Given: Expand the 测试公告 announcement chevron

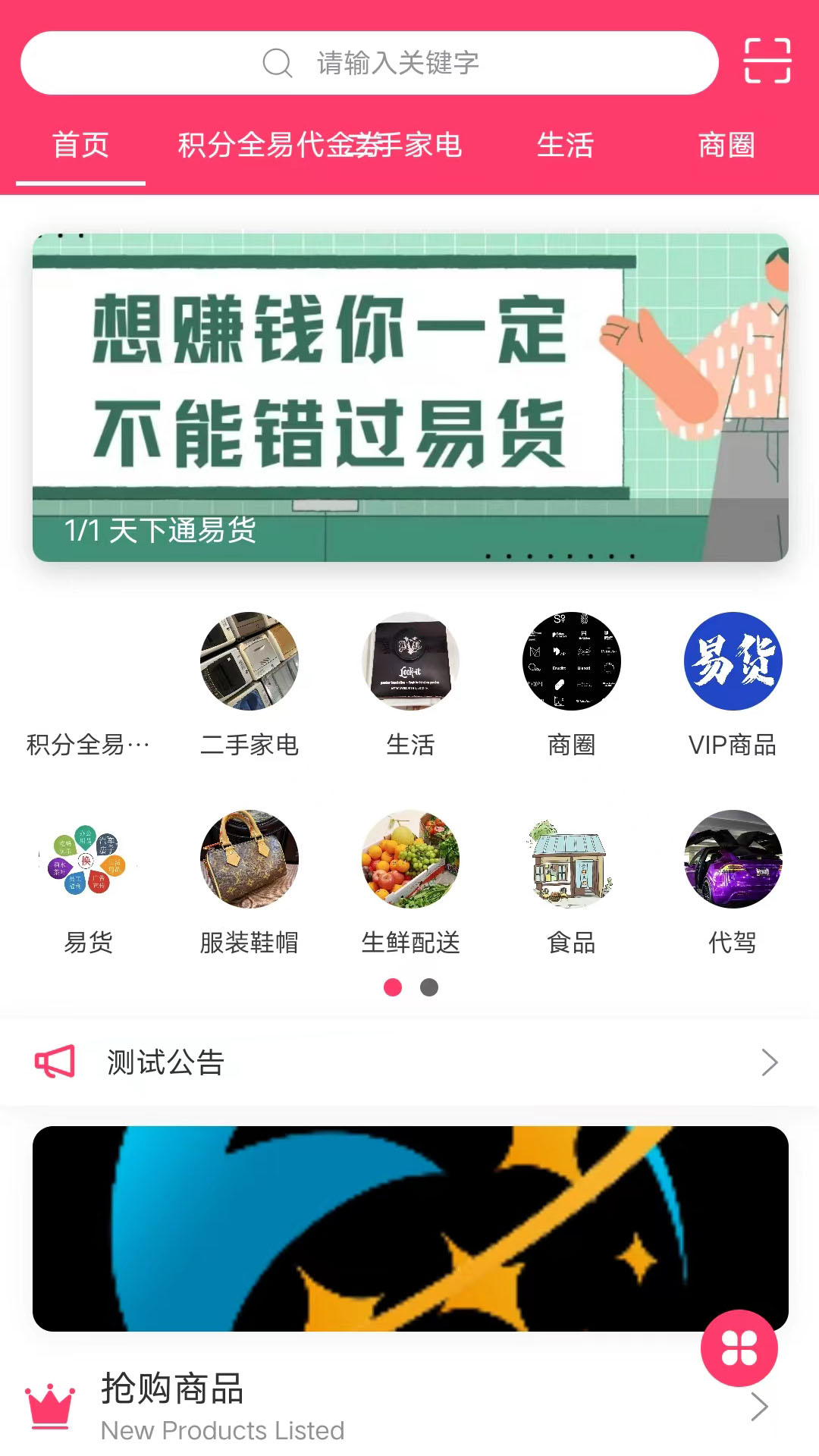Looking at the screenshot, I should [x=769, y=1062].
